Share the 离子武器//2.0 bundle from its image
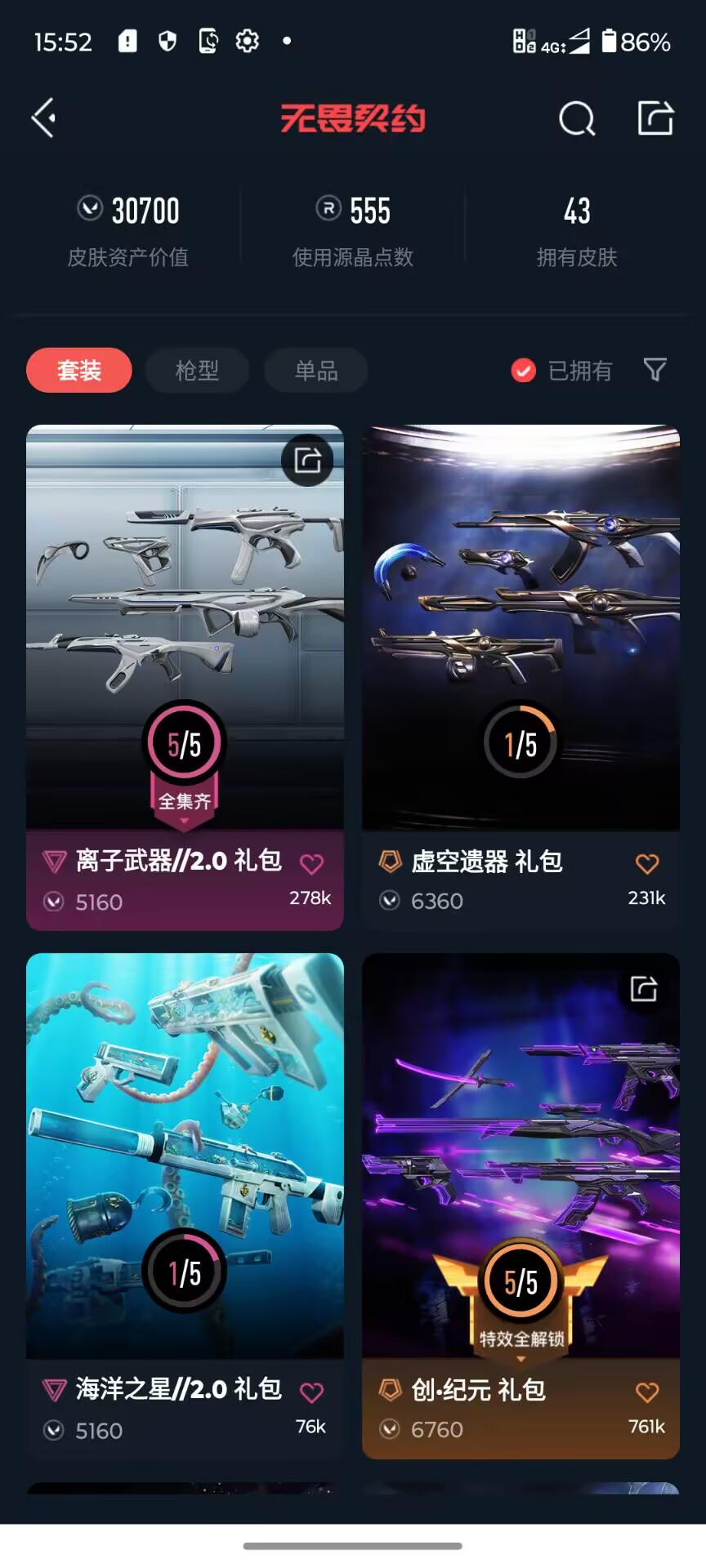This screenshot has width=706, height=1568. (x=307, y=461)
